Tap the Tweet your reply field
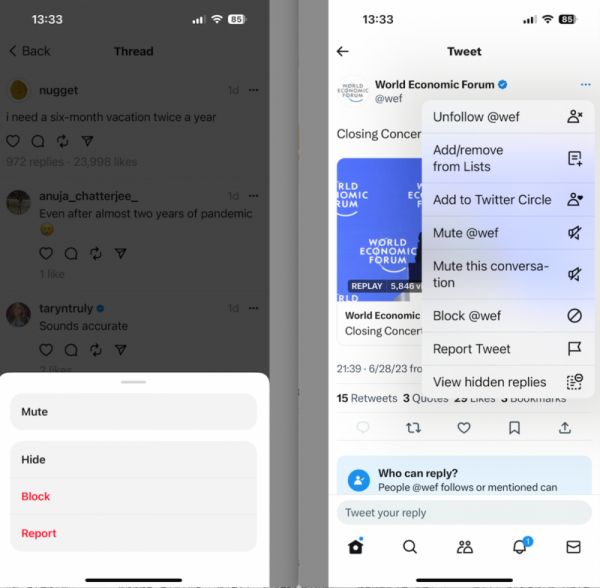 (x=464, y=512)
